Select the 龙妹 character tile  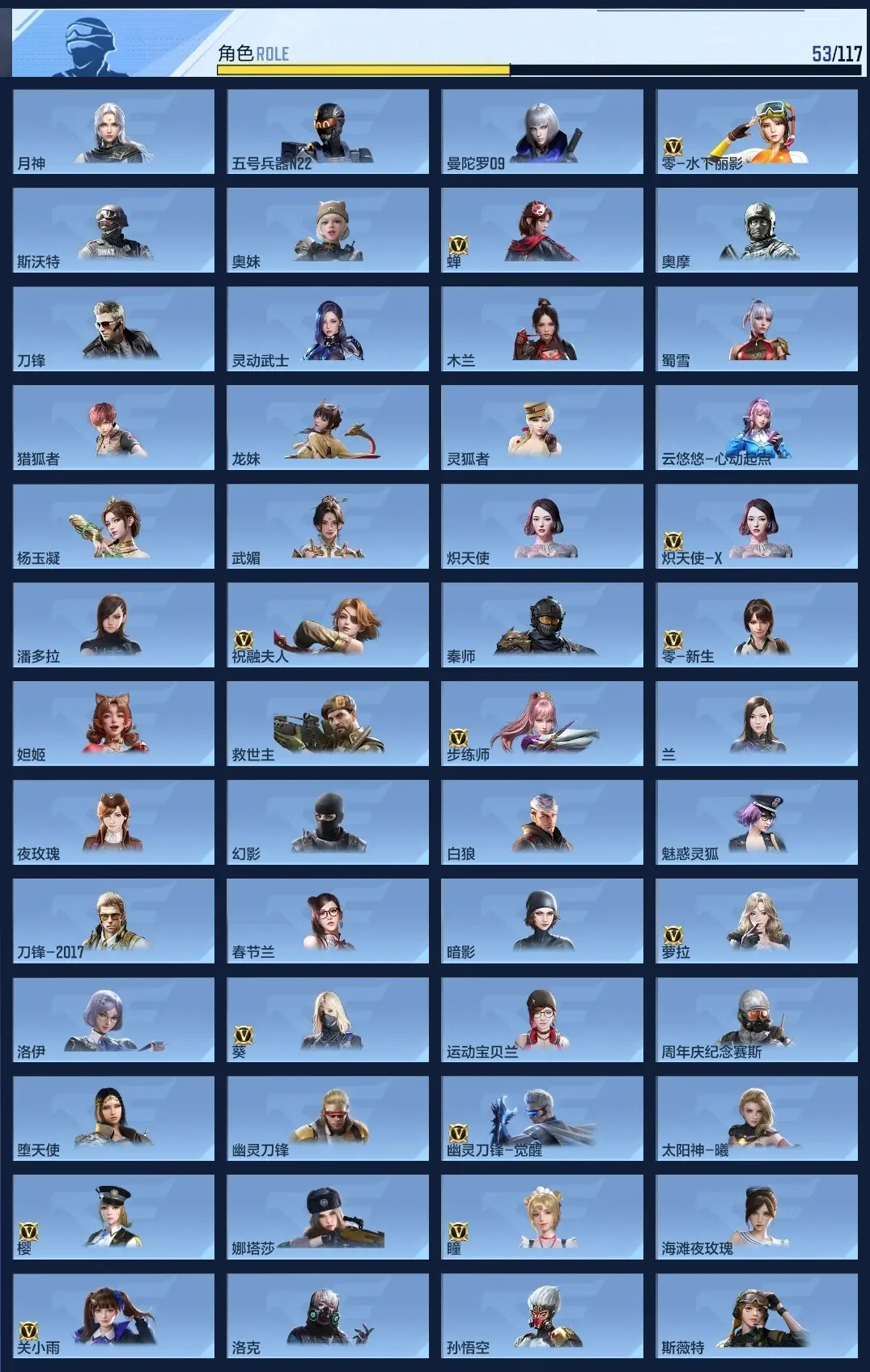coord(328,427)
